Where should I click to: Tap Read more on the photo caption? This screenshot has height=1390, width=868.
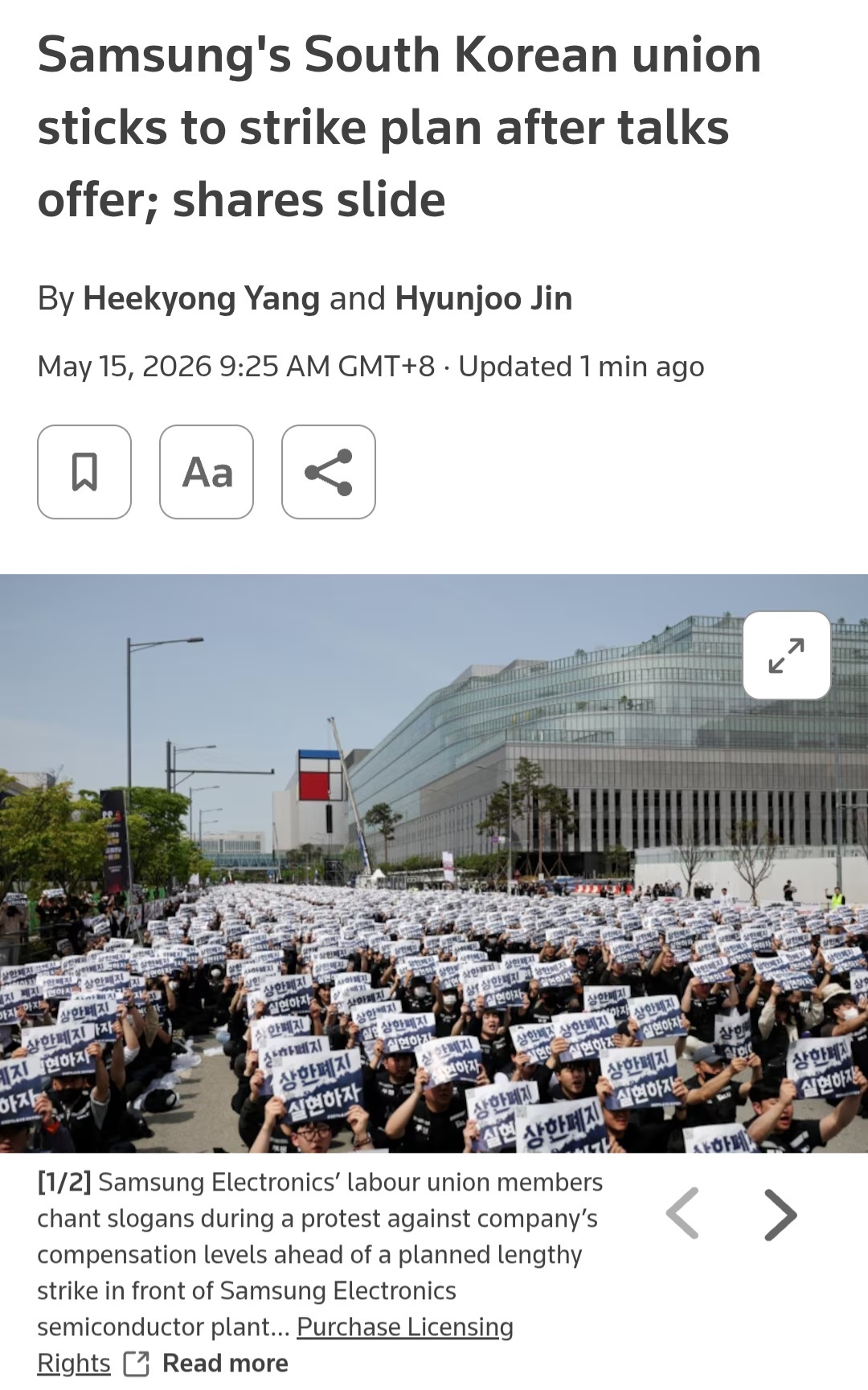pyautogui.click(x=225, y=1363)
